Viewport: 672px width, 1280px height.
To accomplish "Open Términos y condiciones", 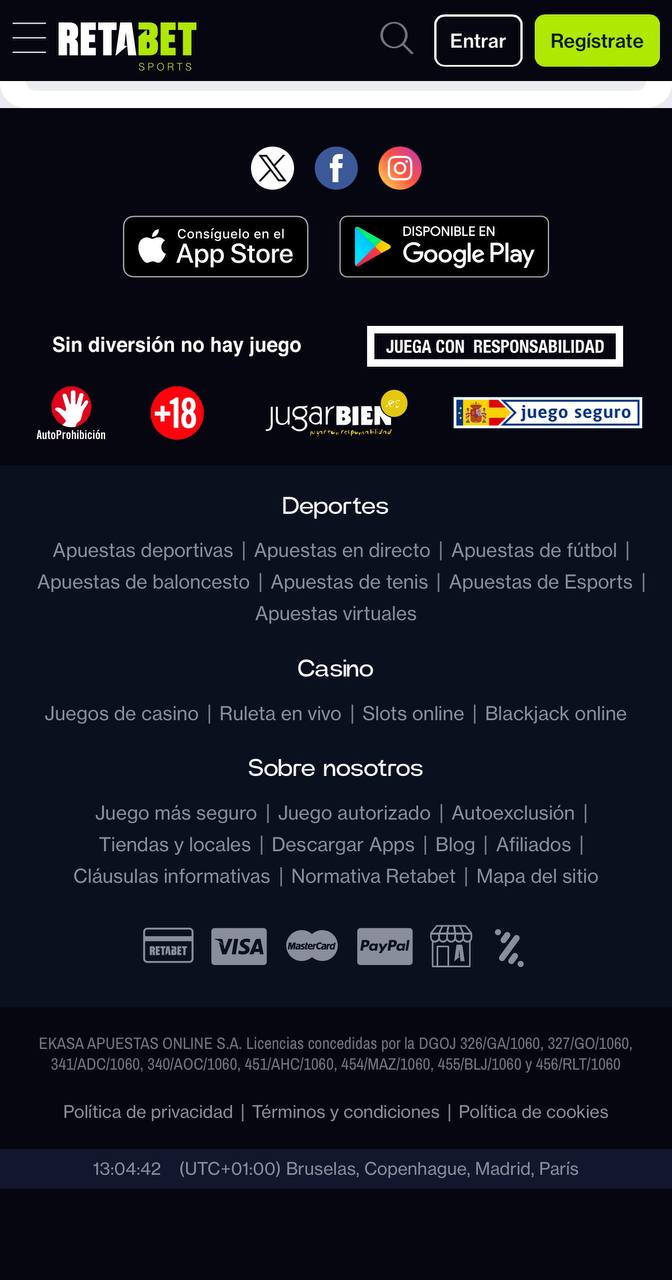I will point(345,1112).
